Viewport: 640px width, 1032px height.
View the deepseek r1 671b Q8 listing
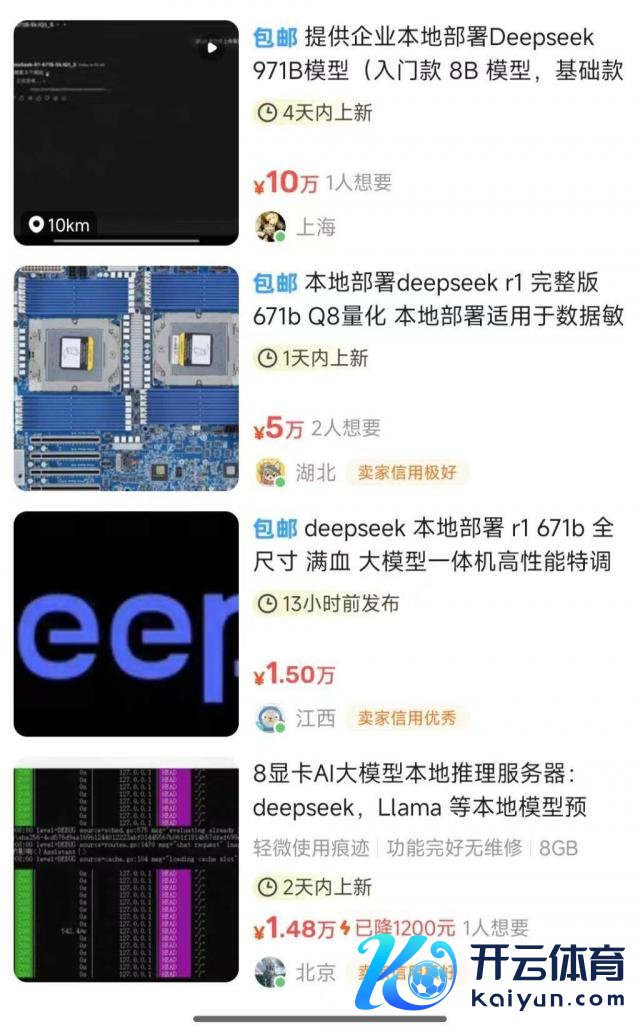point(438,299)
